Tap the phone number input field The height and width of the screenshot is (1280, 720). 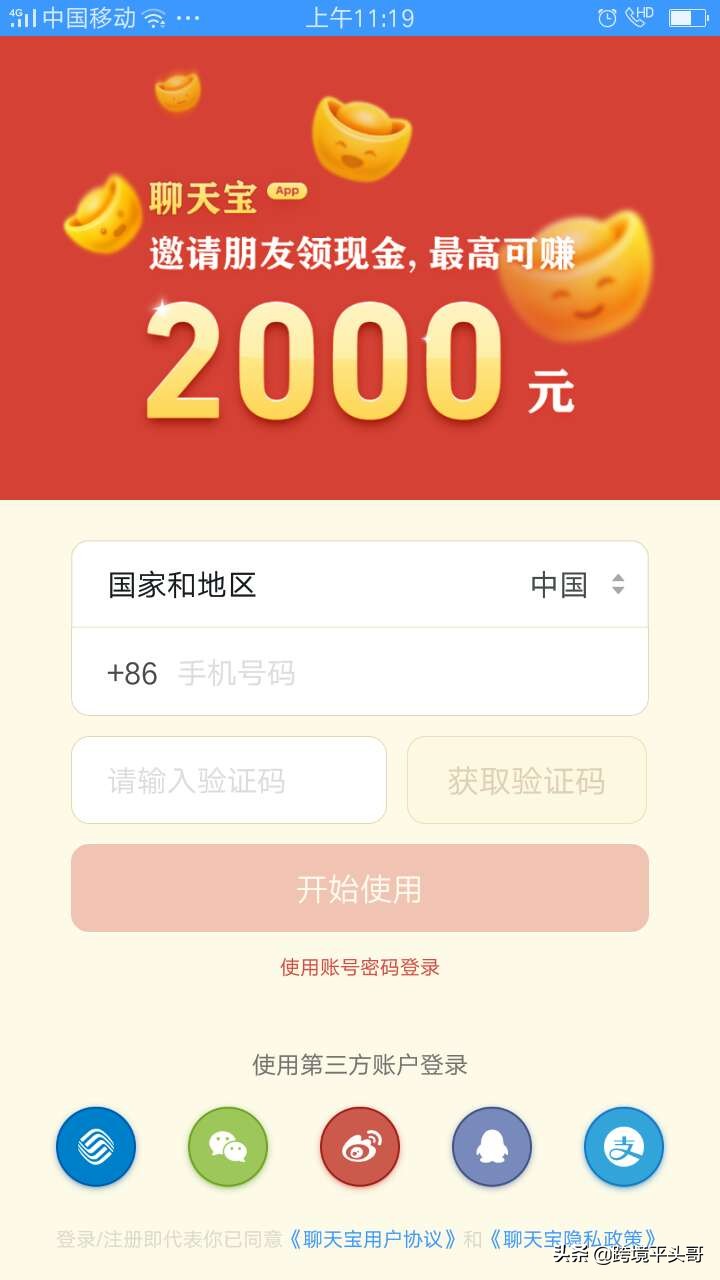[x=300, y=672]
